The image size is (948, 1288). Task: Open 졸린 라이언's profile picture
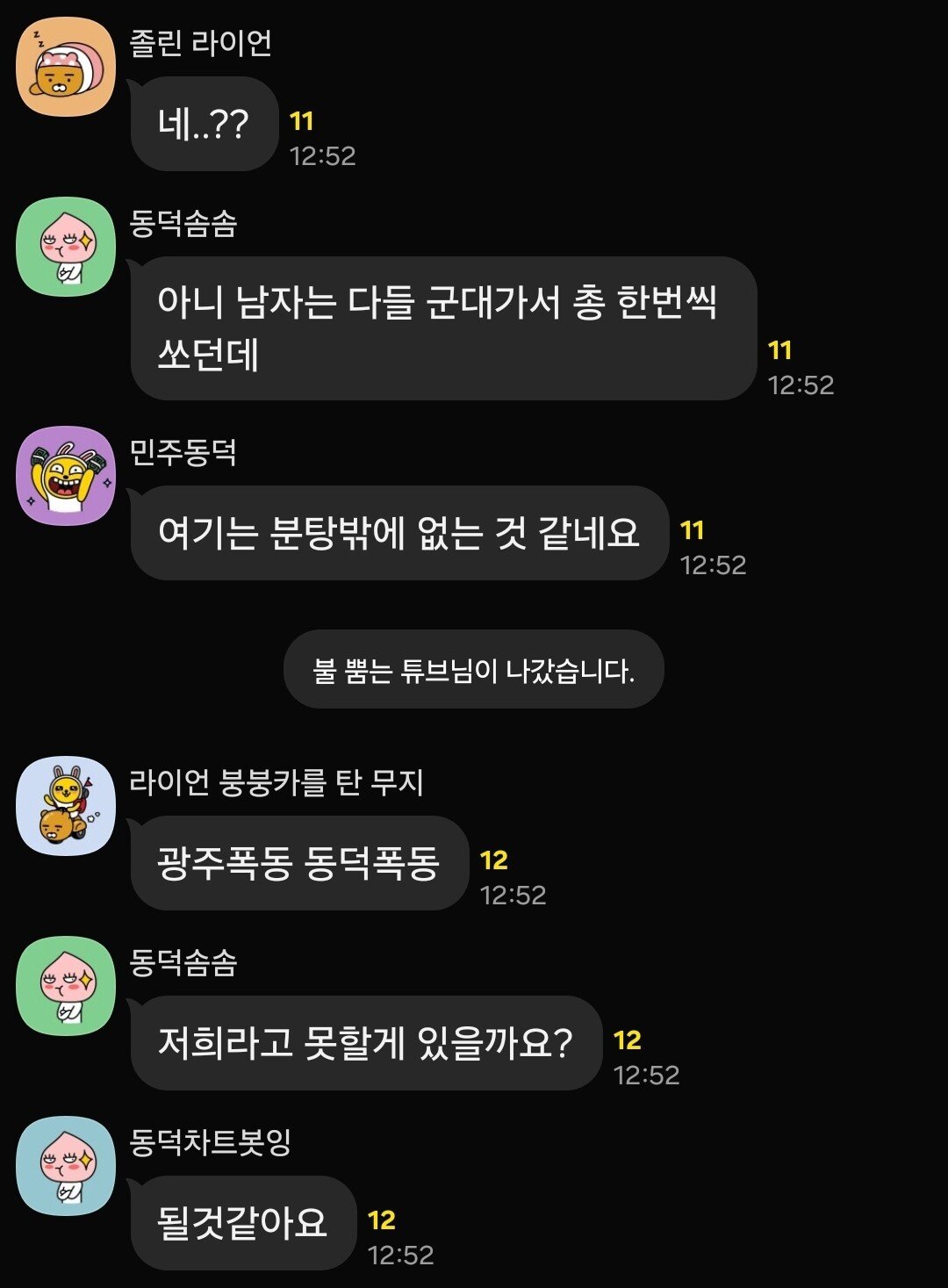[x=66, y=67]
